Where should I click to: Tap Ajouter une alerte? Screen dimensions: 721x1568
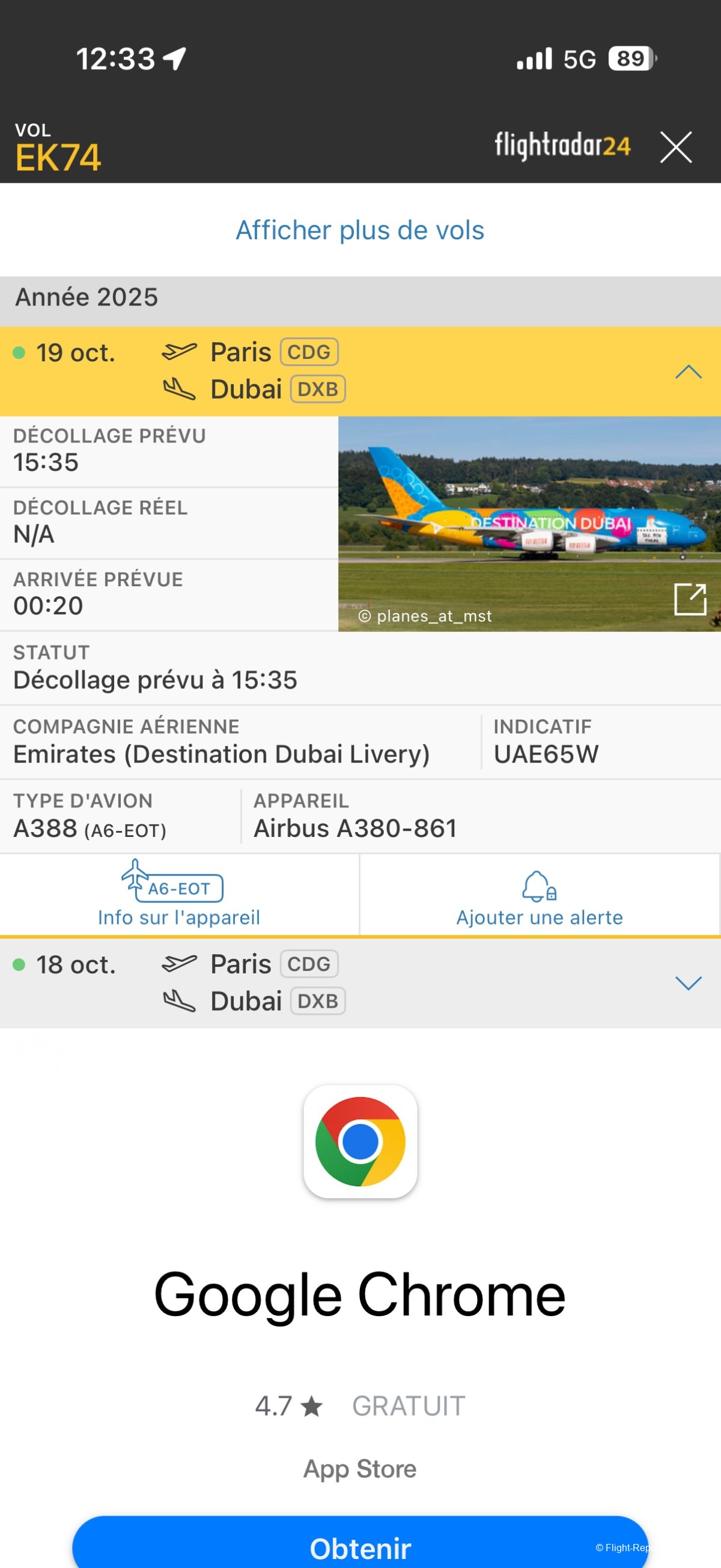click(539, 895)
